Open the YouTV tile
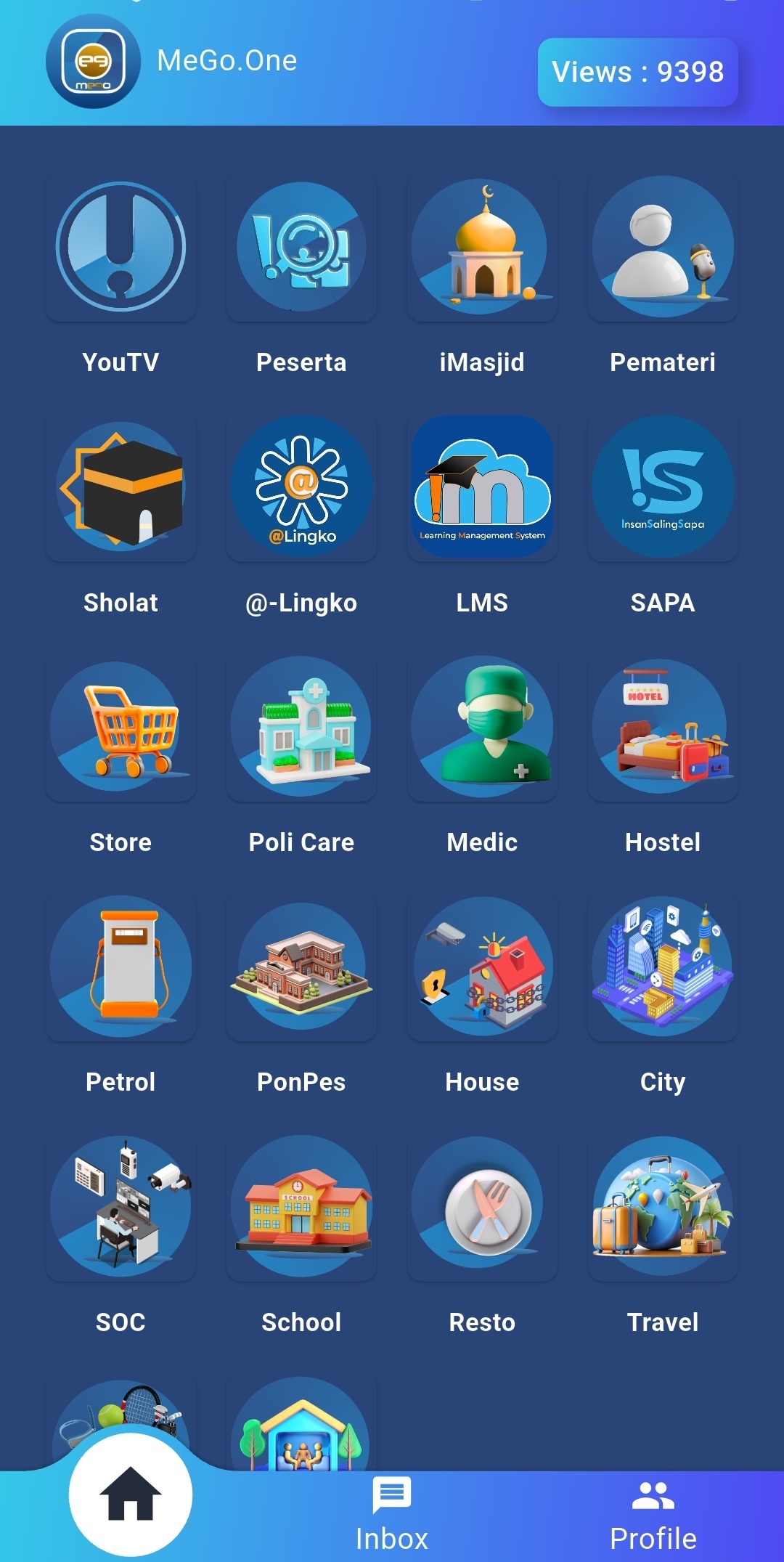Screen dimensions: 784x1562 click(121, 248)
